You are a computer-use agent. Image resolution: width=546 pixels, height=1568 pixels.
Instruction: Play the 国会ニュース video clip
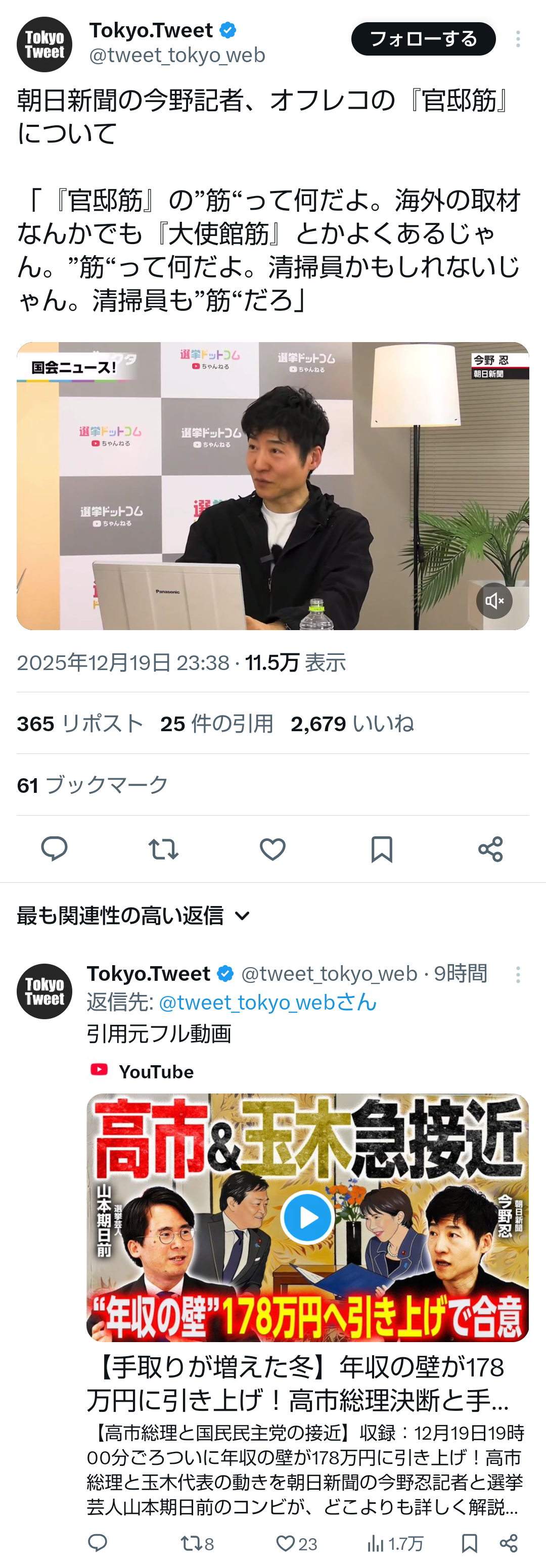(272, 486)
